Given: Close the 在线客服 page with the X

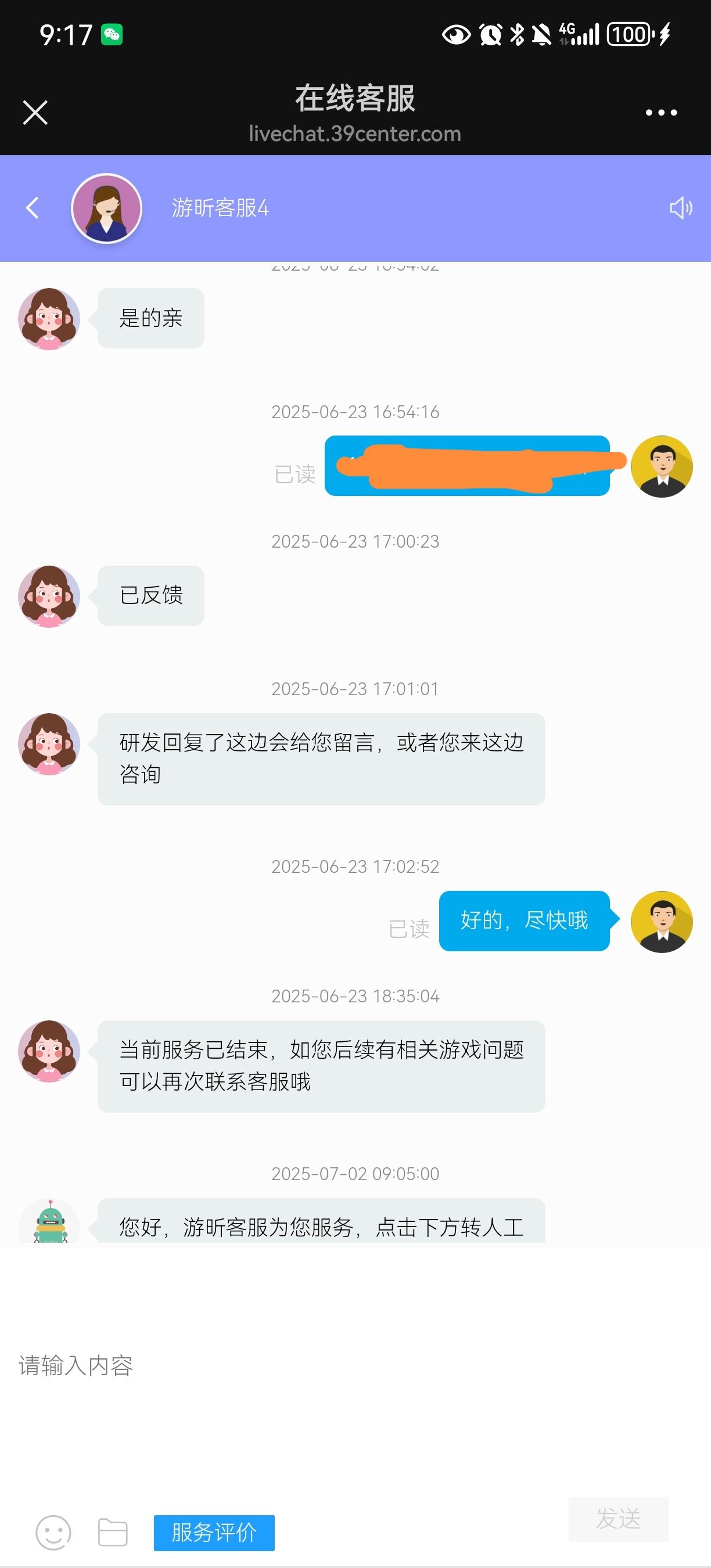Looking at the screenshot, I should point(35,112).
